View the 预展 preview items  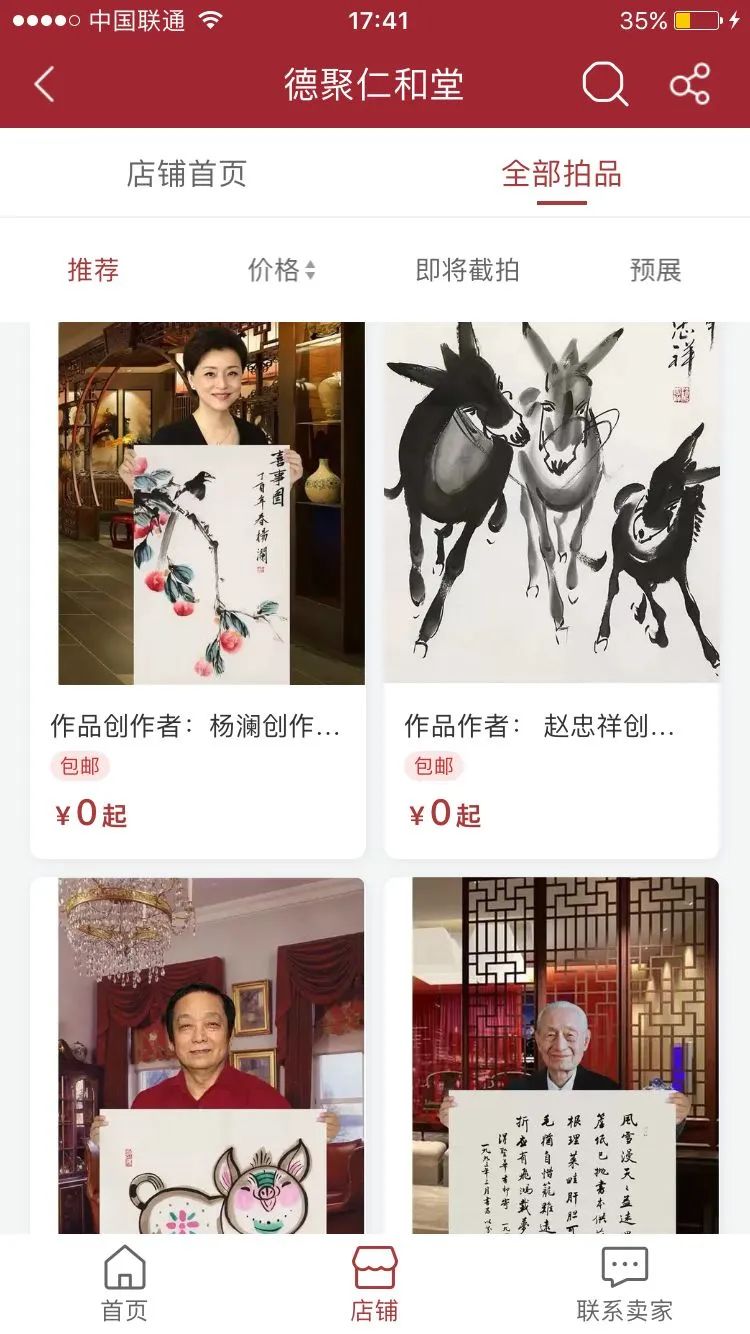(655, 270)
